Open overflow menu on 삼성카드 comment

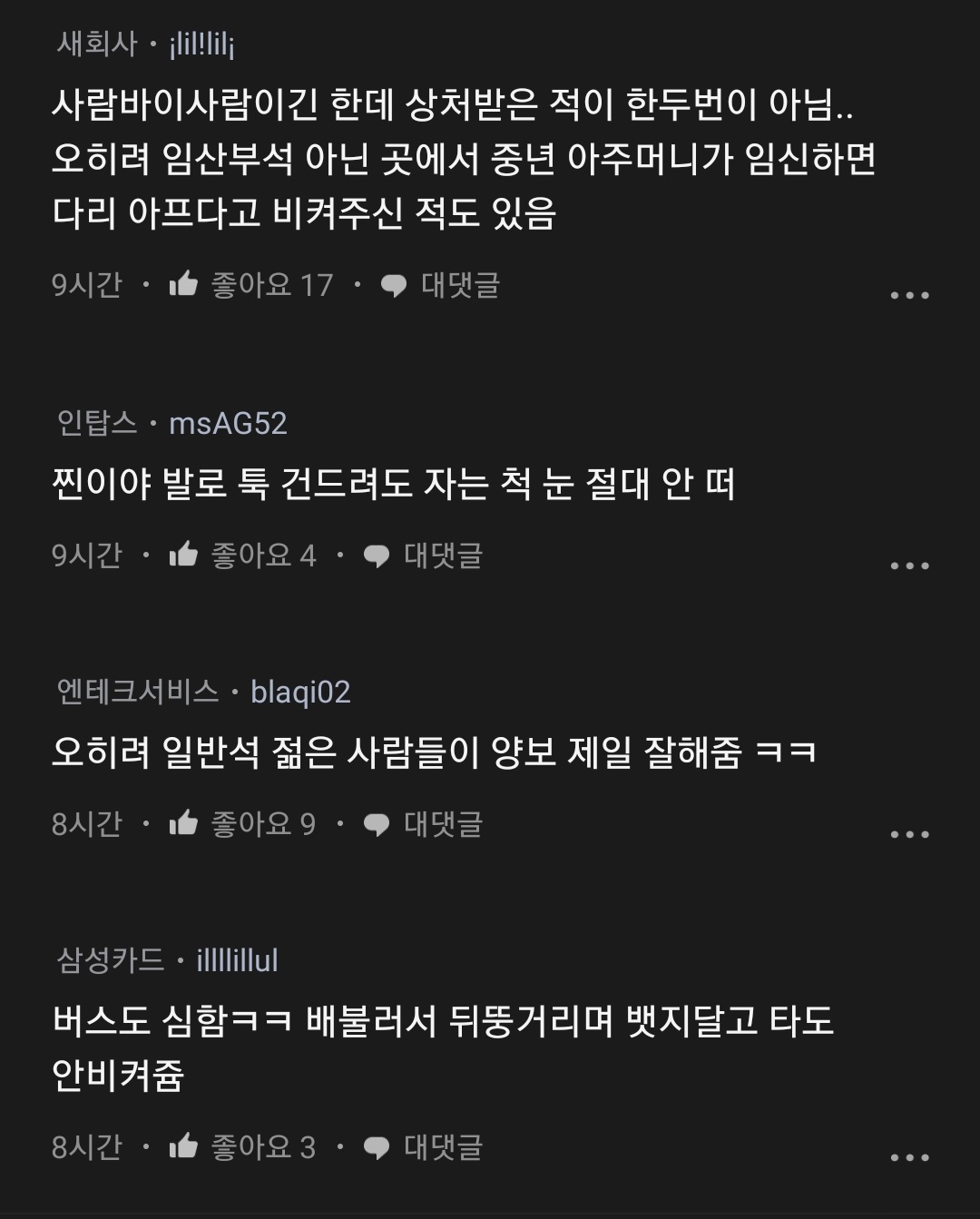click(909, 1157)
